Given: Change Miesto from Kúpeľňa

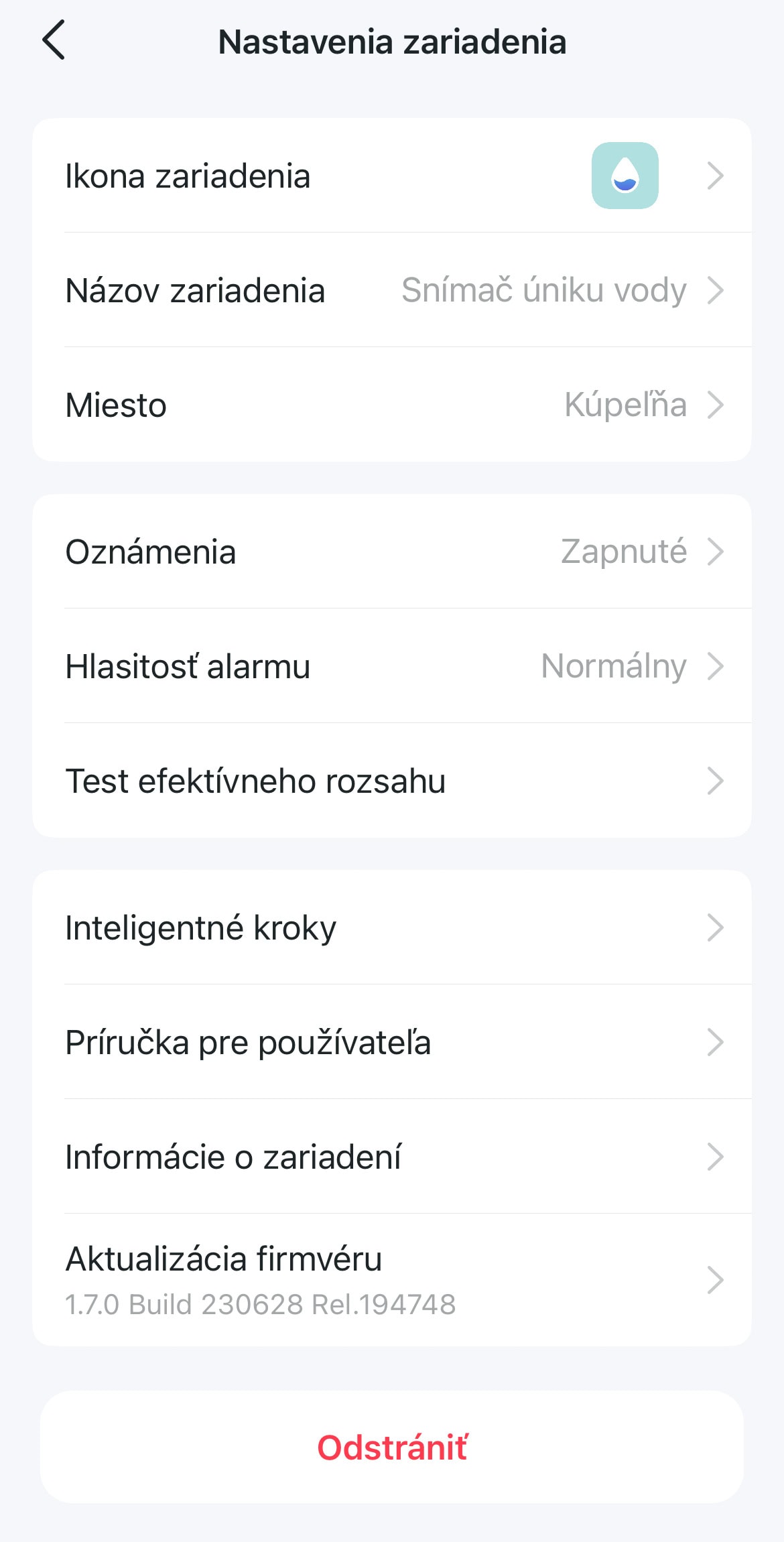Looking at the screenshot, I should 392,405.
